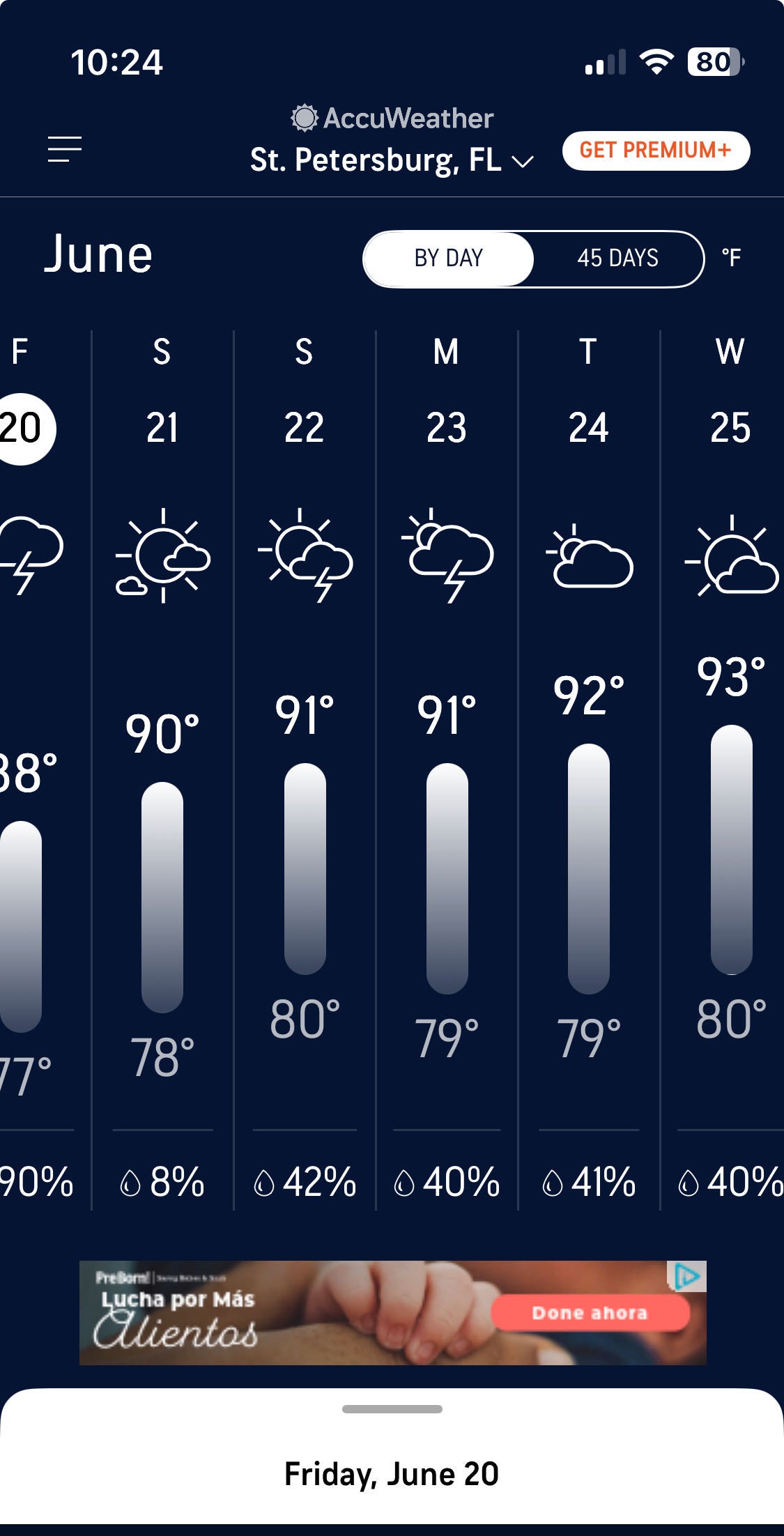Tap Done ahora in the ad banner
Image resolution: width=784 pixels, height=1536 pixels.
(x=590, y=1313)
